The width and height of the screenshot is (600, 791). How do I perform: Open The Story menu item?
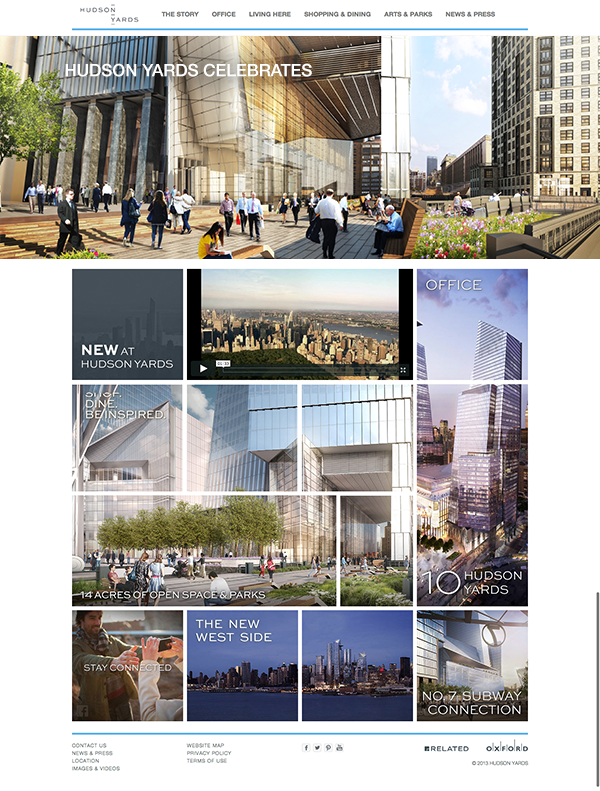pyautogui.click(x=180, y=15)
